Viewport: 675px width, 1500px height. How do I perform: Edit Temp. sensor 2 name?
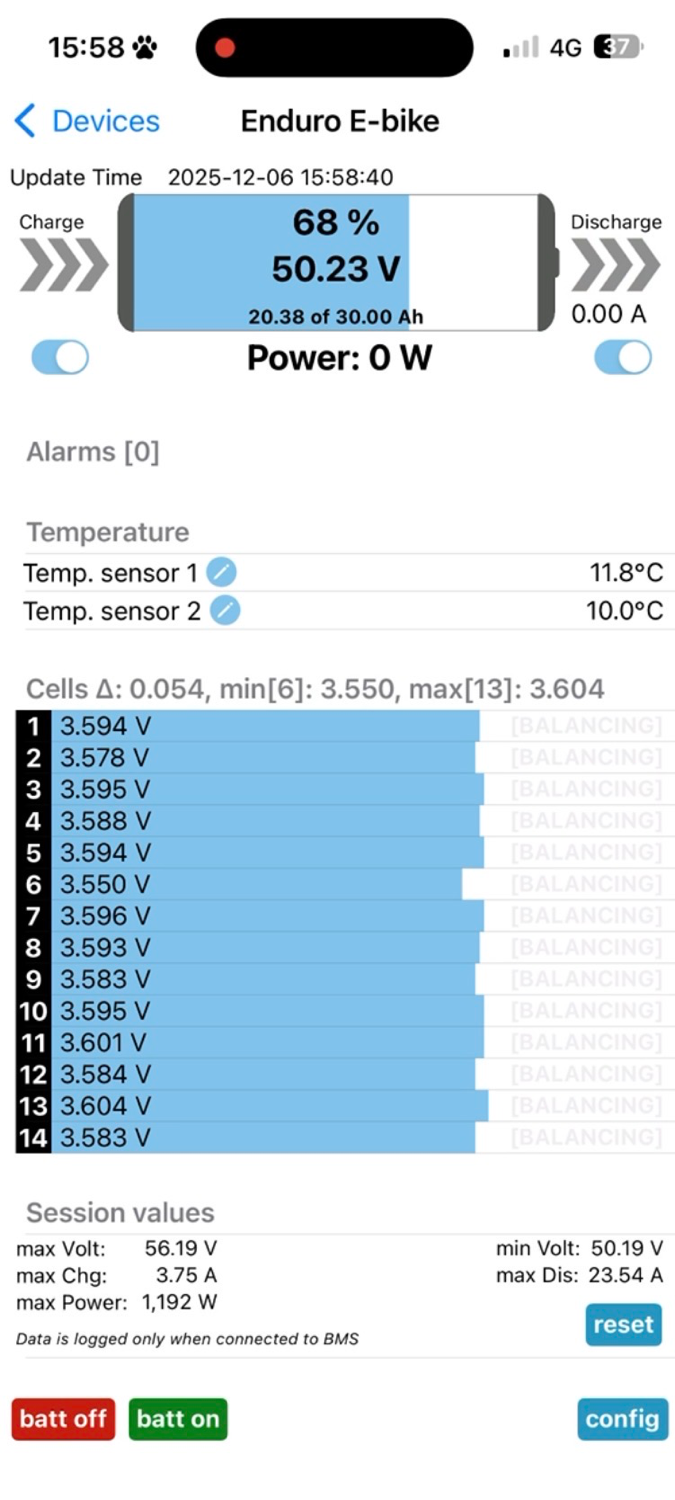click(x=225, y=610)
